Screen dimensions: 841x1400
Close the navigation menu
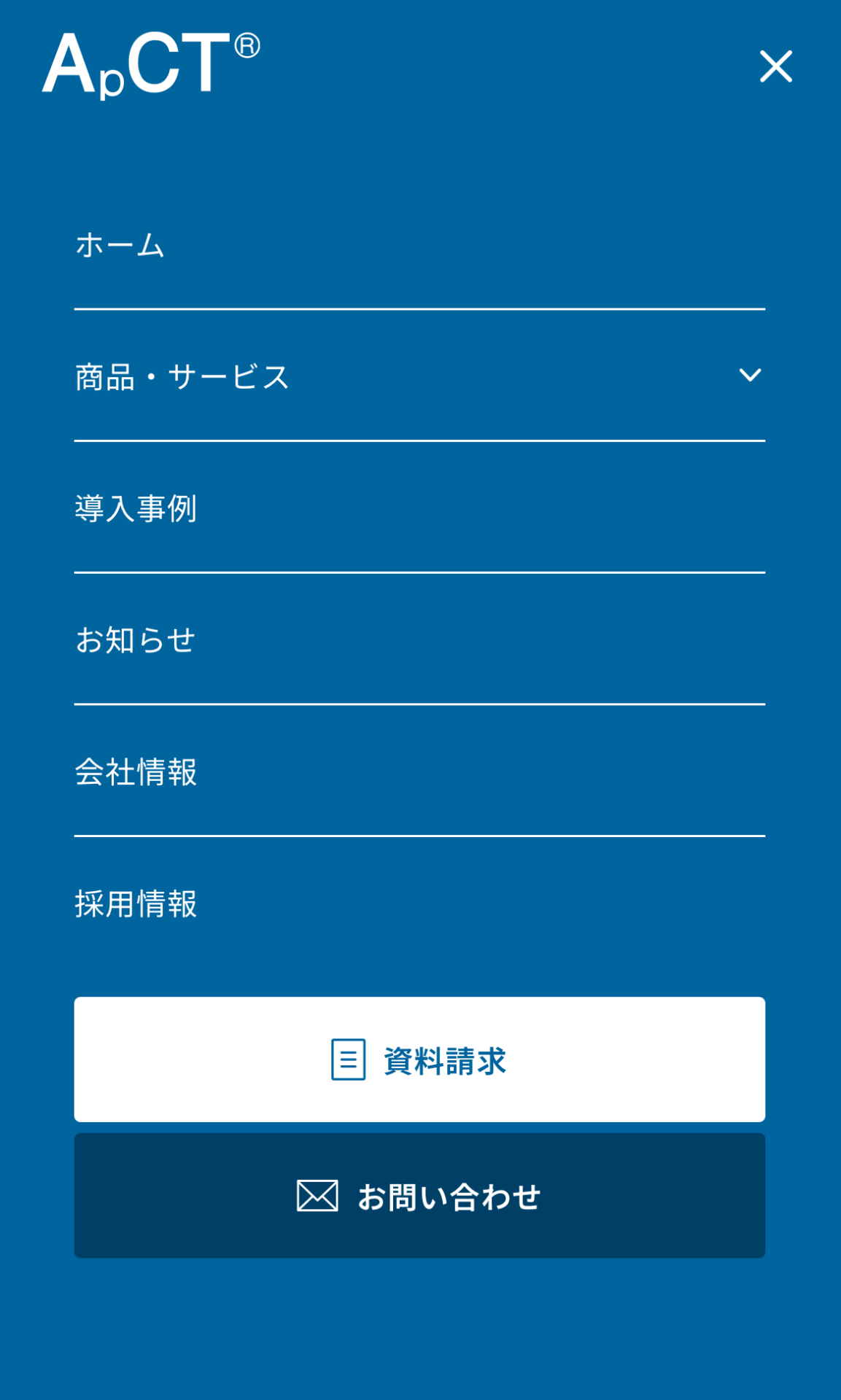(775, 66)
